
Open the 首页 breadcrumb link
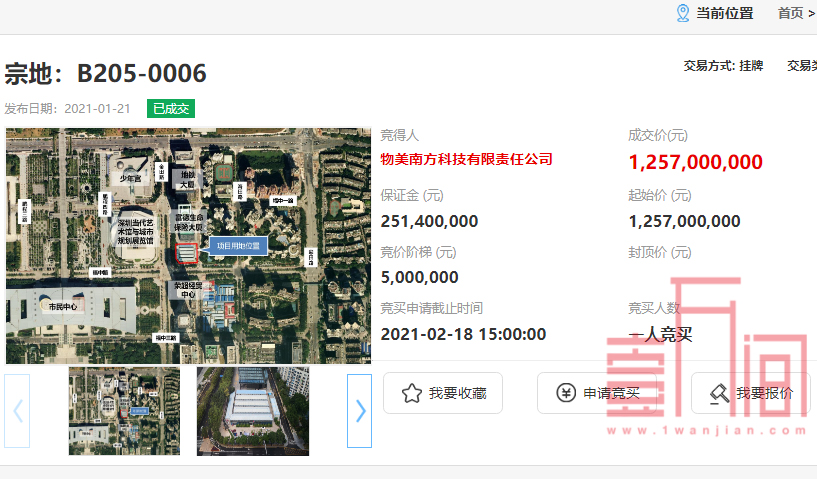pyautogui.click(x=790, y=13)
